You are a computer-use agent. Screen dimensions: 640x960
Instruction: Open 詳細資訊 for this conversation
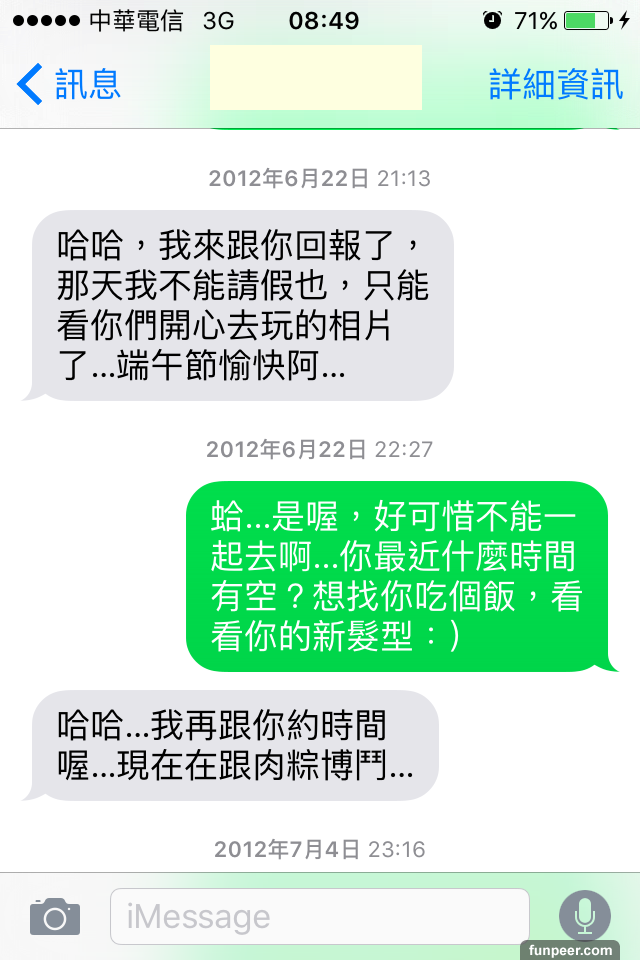point(555,84)
